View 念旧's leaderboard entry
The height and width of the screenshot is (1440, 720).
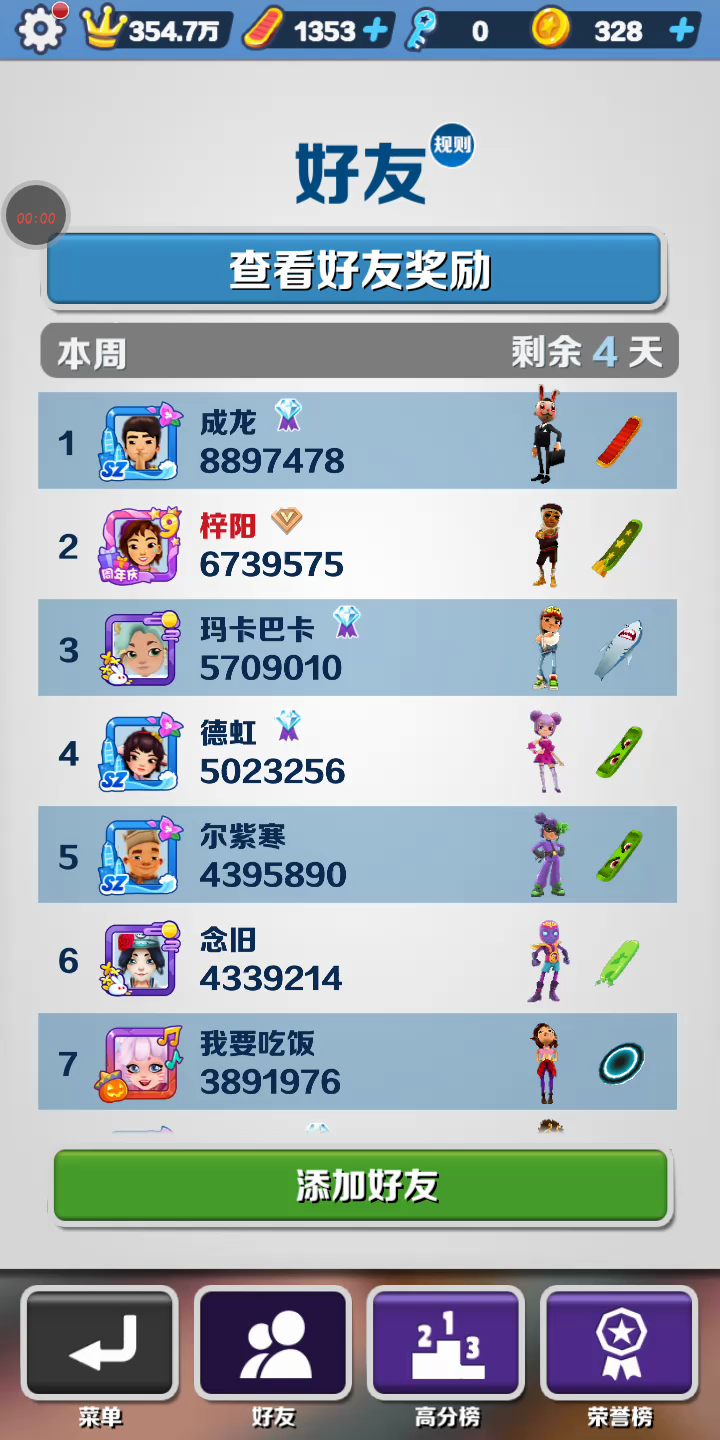(x=357, y=959)
